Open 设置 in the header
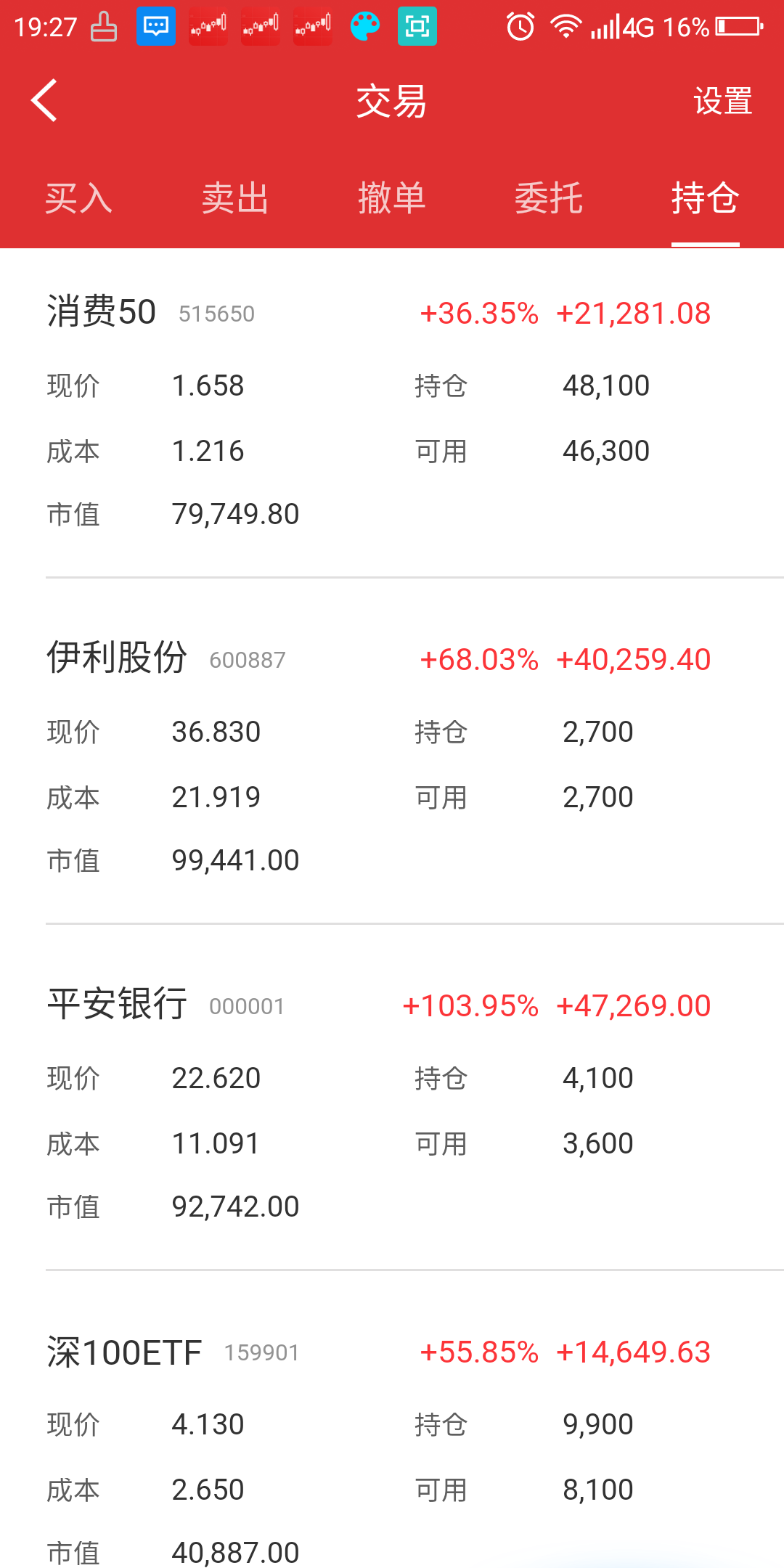Screen dimensions: 784x1568 [x=722, y=101]
